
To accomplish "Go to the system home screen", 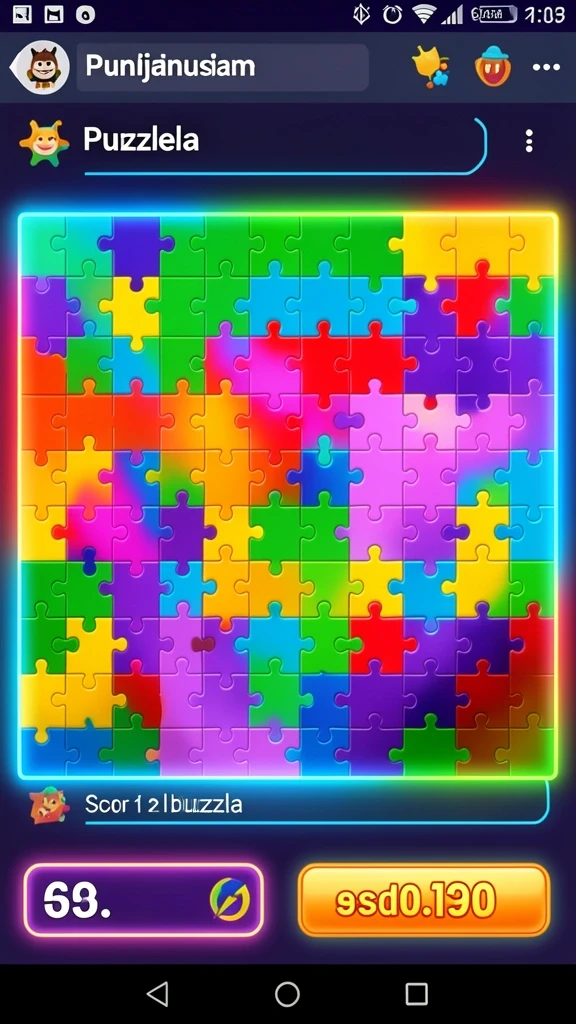I will point(287,993).
